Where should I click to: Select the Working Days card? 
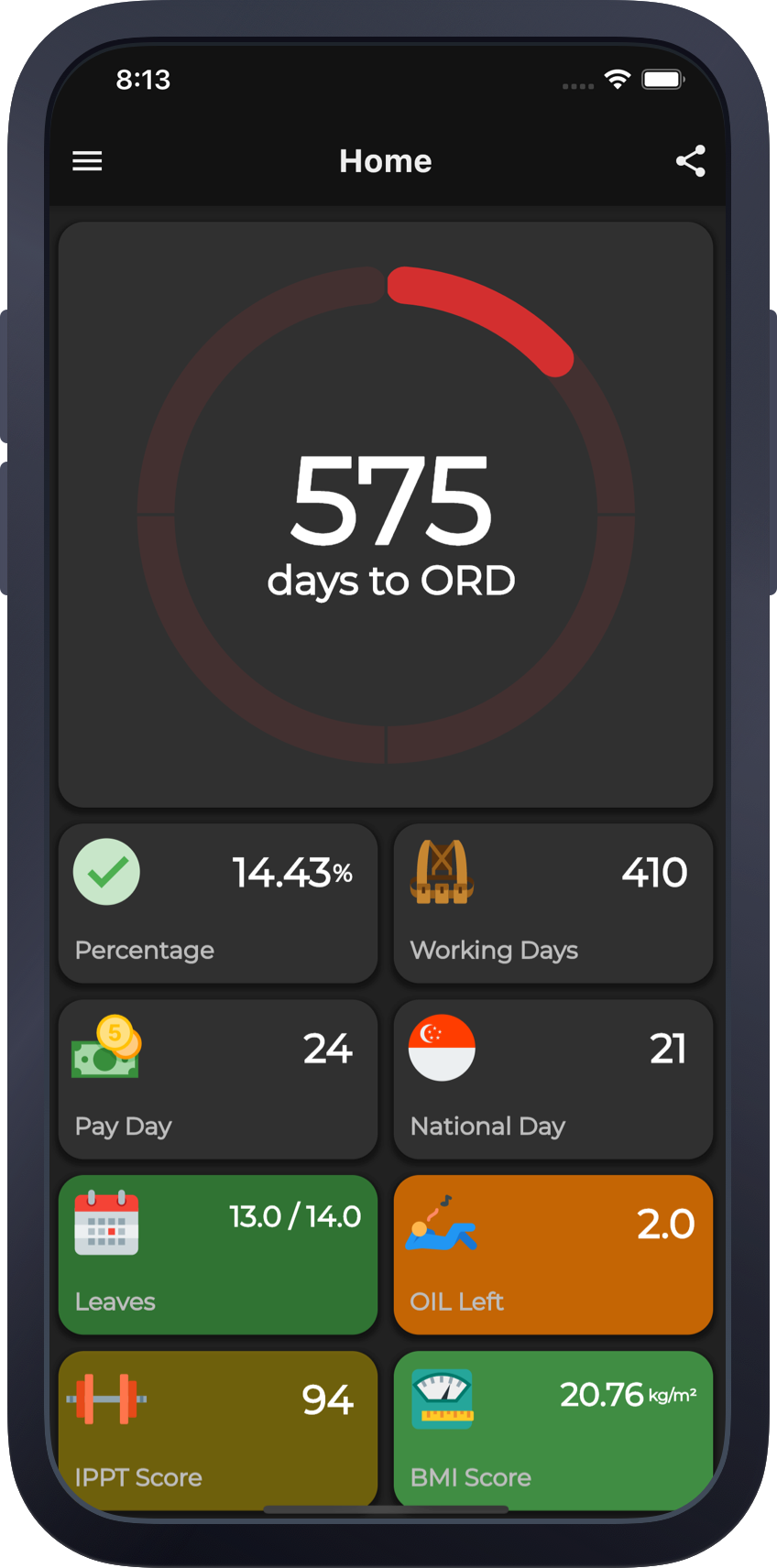pos(553,904)
